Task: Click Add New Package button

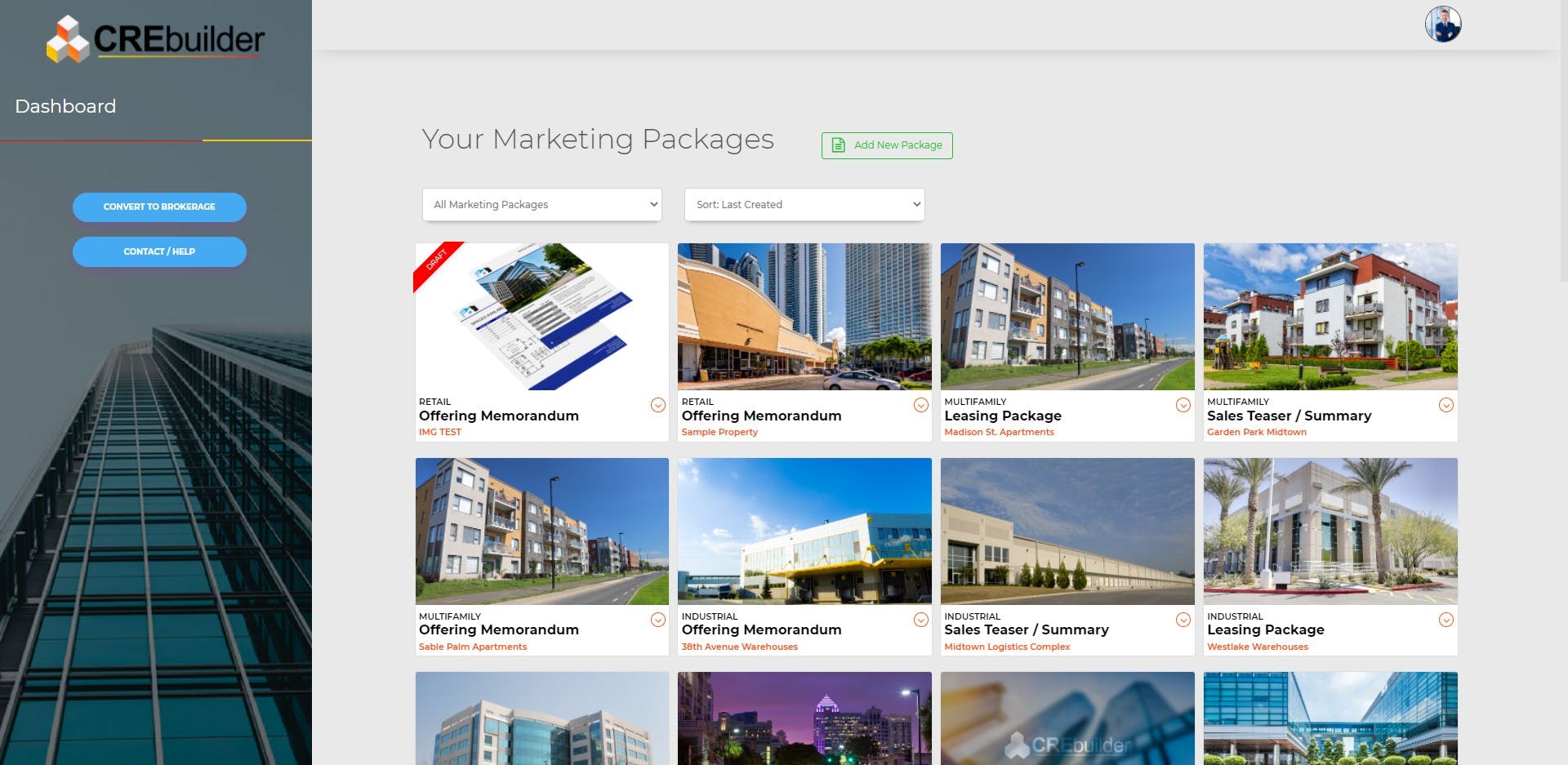Action: pos(887,145)
